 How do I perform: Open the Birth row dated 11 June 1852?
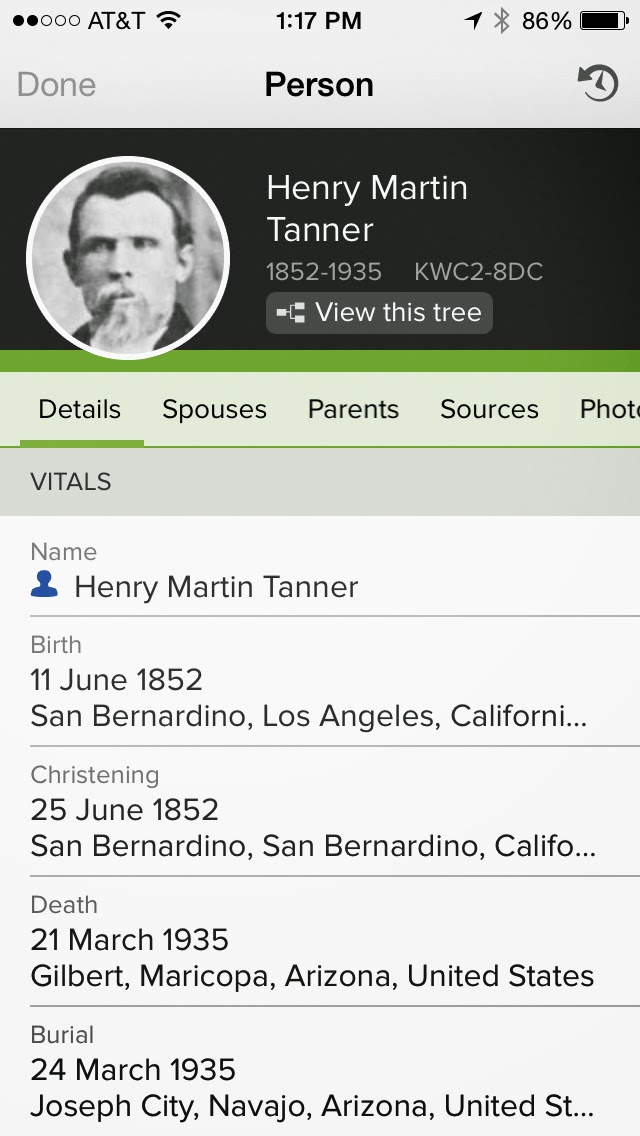[x=320, y=682]
